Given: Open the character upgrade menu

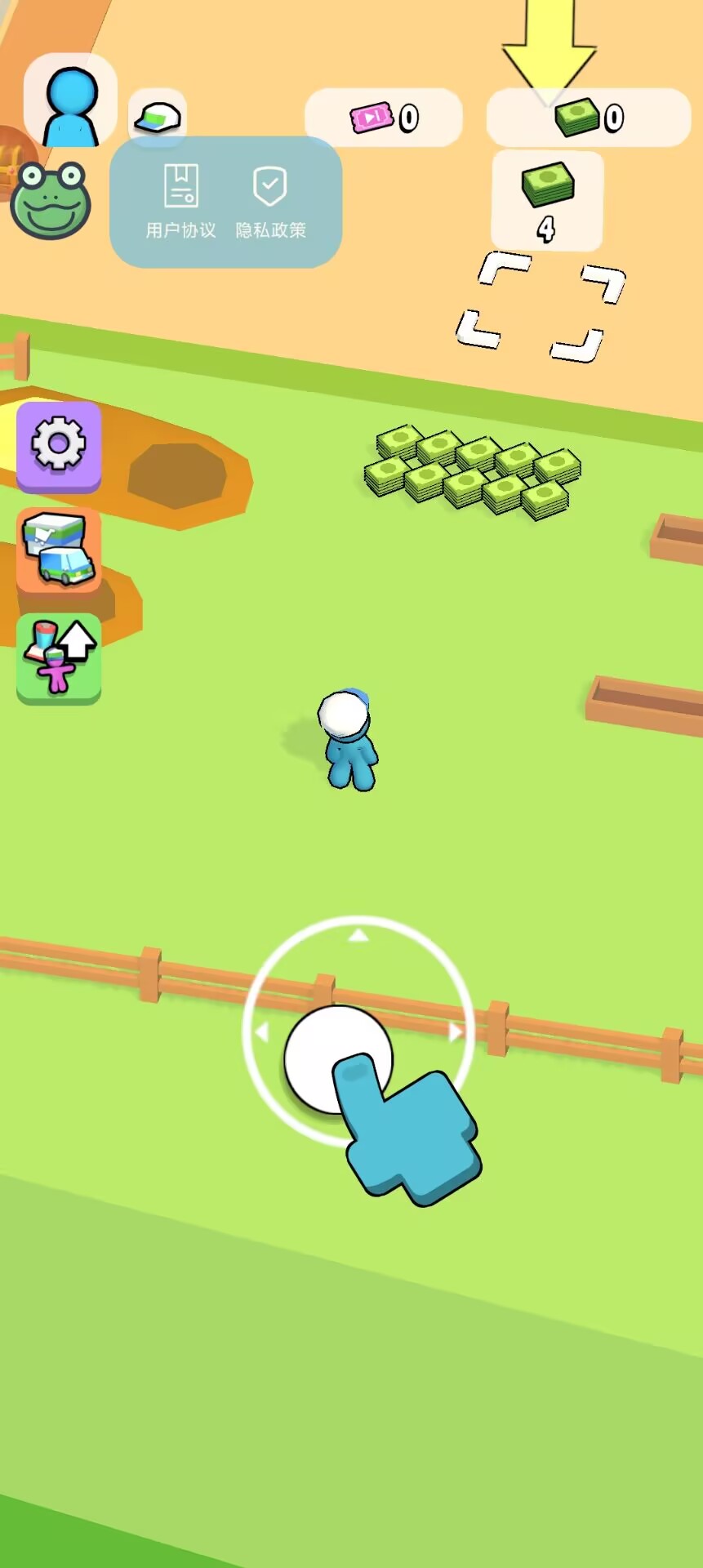Looking at the screenshot, I should 59,658.
